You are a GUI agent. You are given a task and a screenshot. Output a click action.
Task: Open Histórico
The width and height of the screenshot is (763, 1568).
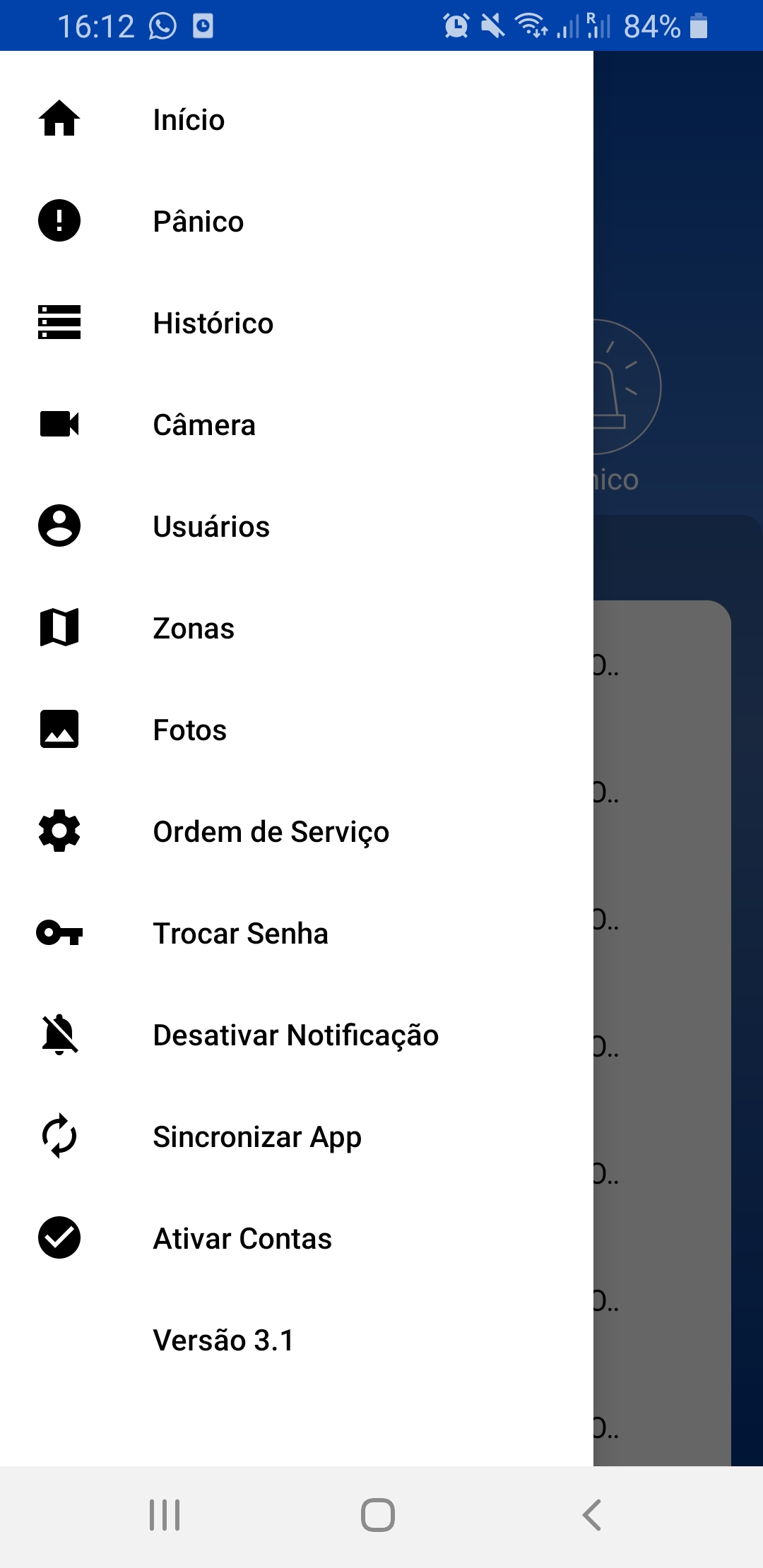pyautogui.click(x=297, y=323)
